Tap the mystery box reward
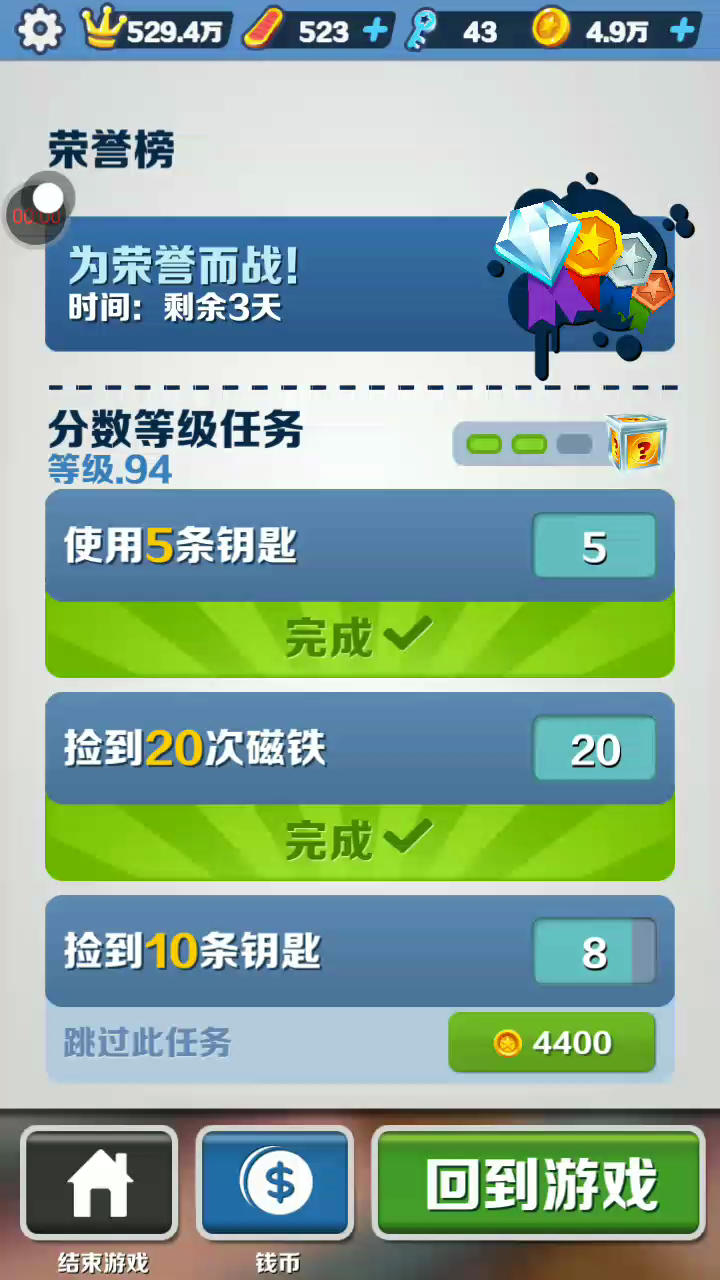 (637, 443)
